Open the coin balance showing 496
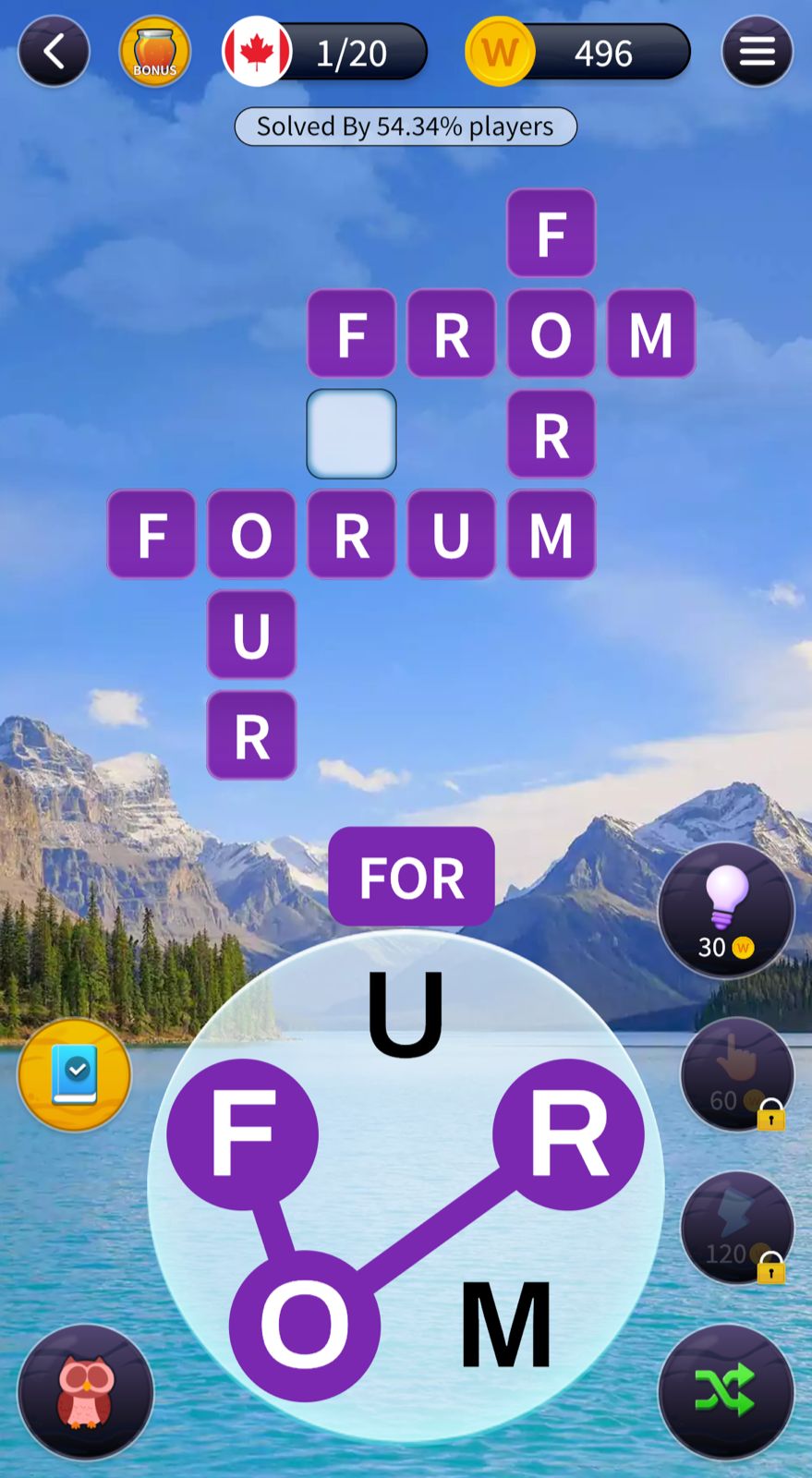 [x=579, y=53]
